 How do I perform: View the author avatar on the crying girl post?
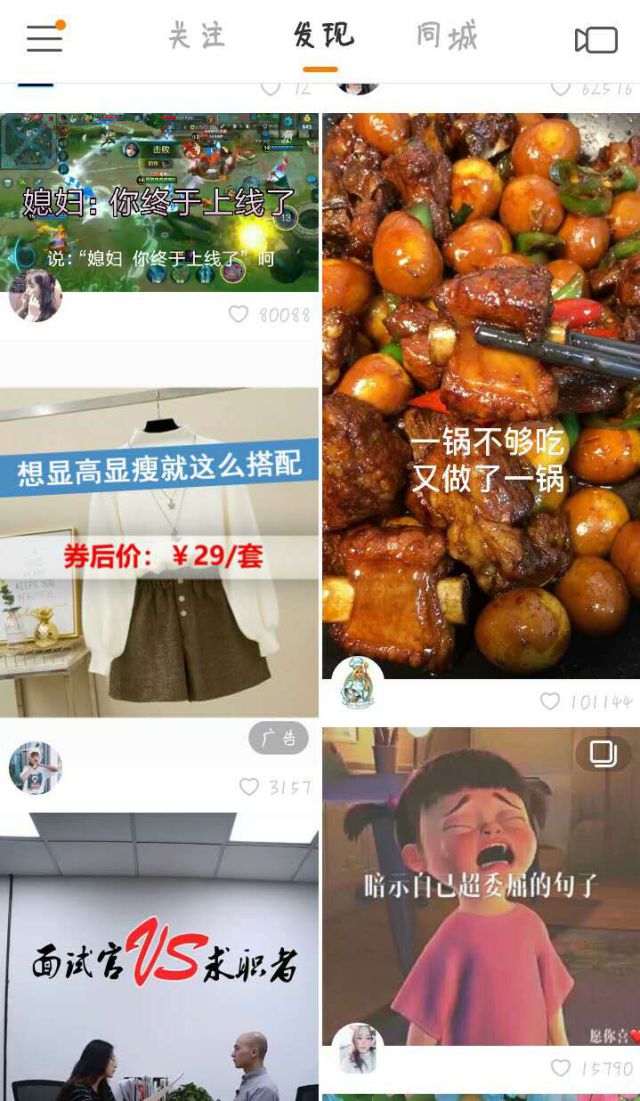(357, 1049)
